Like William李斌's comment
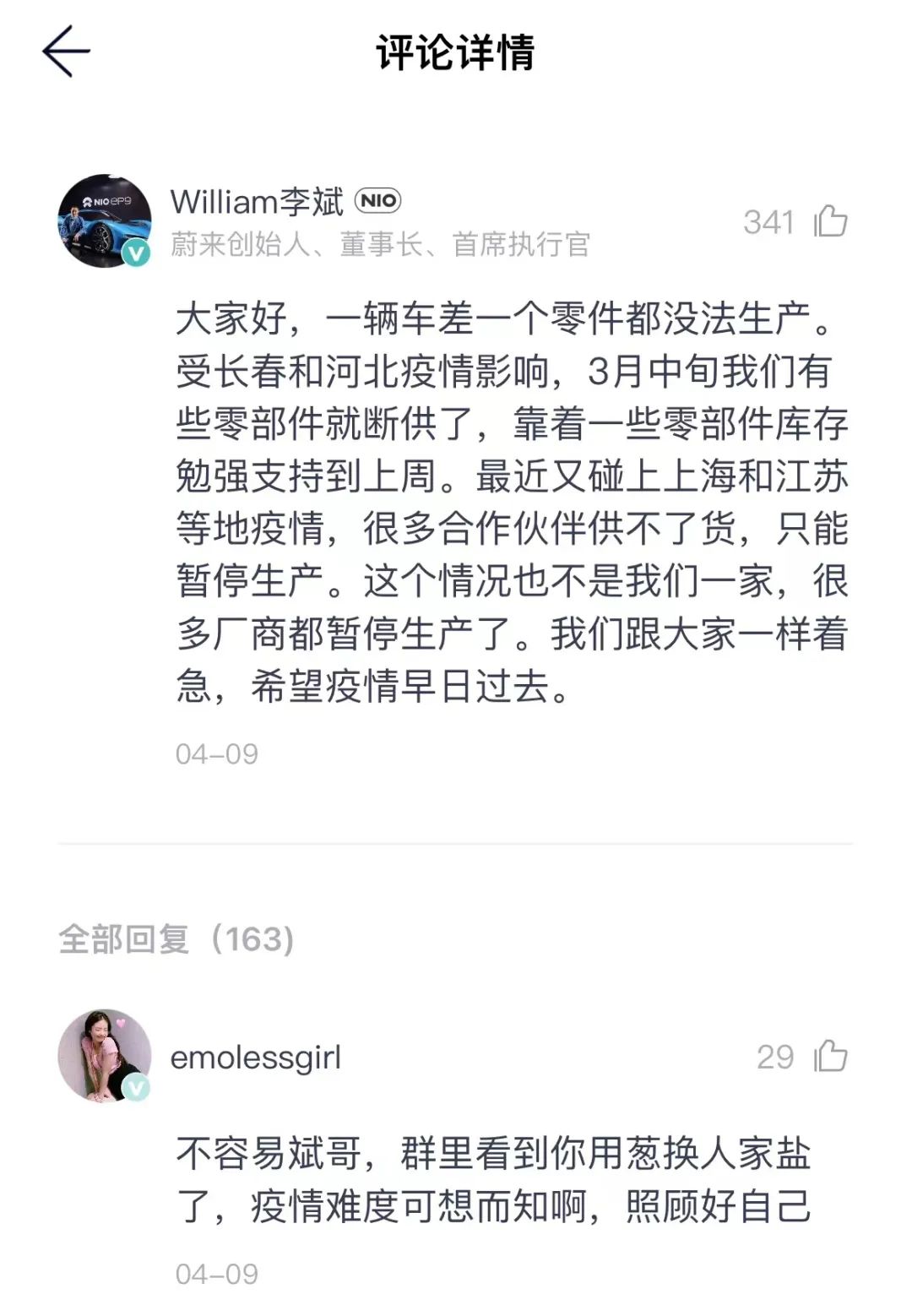 point(830,221)
